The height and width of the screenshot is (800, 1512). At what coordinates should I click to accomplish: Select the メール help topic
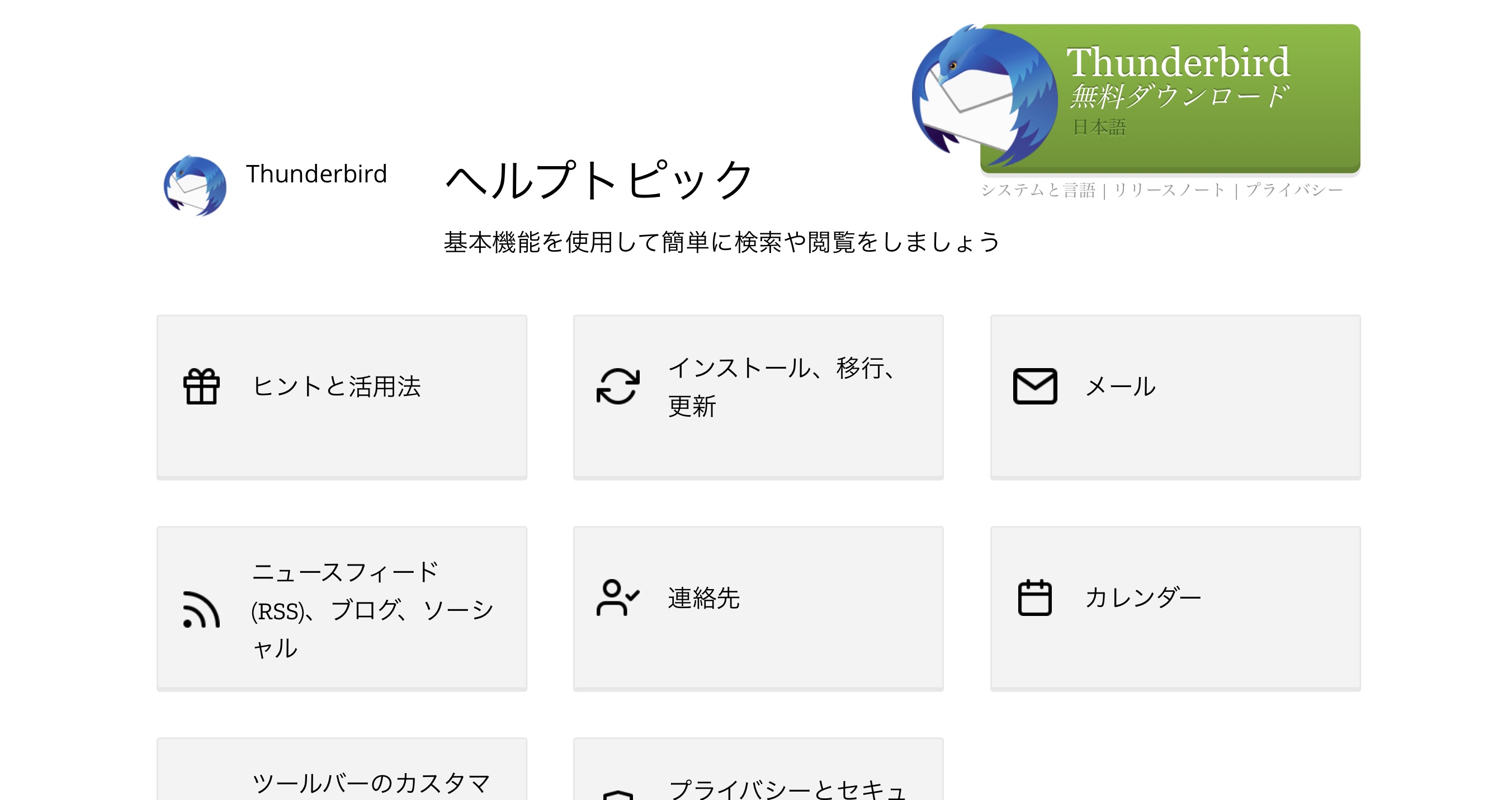click(1175, 397)
